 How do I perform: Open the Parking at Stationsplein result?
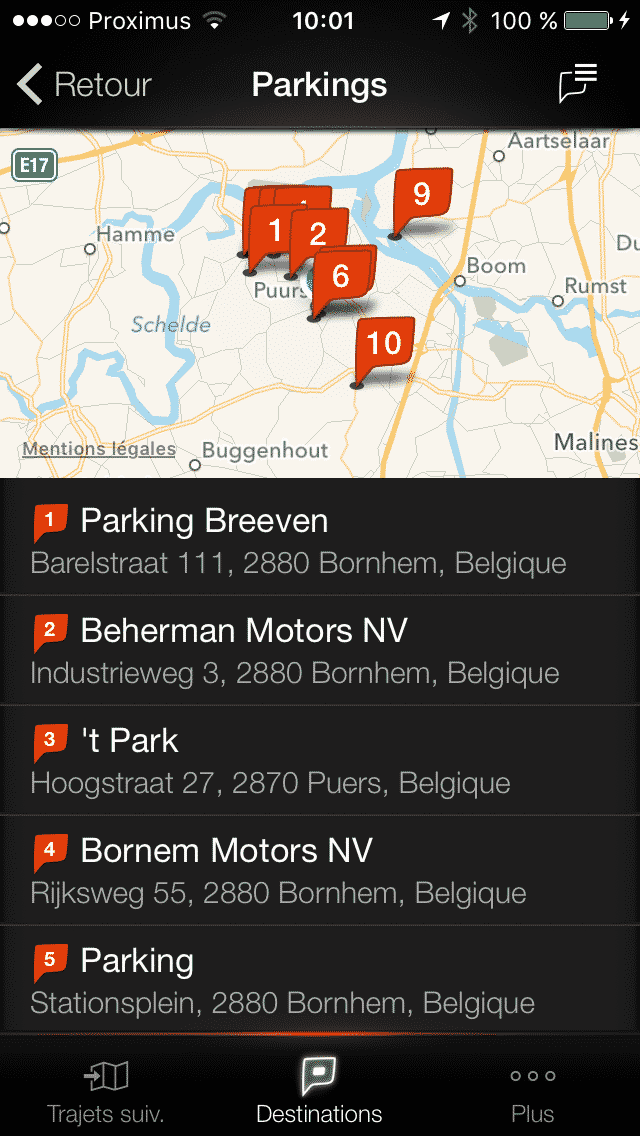tap(320, 980)
